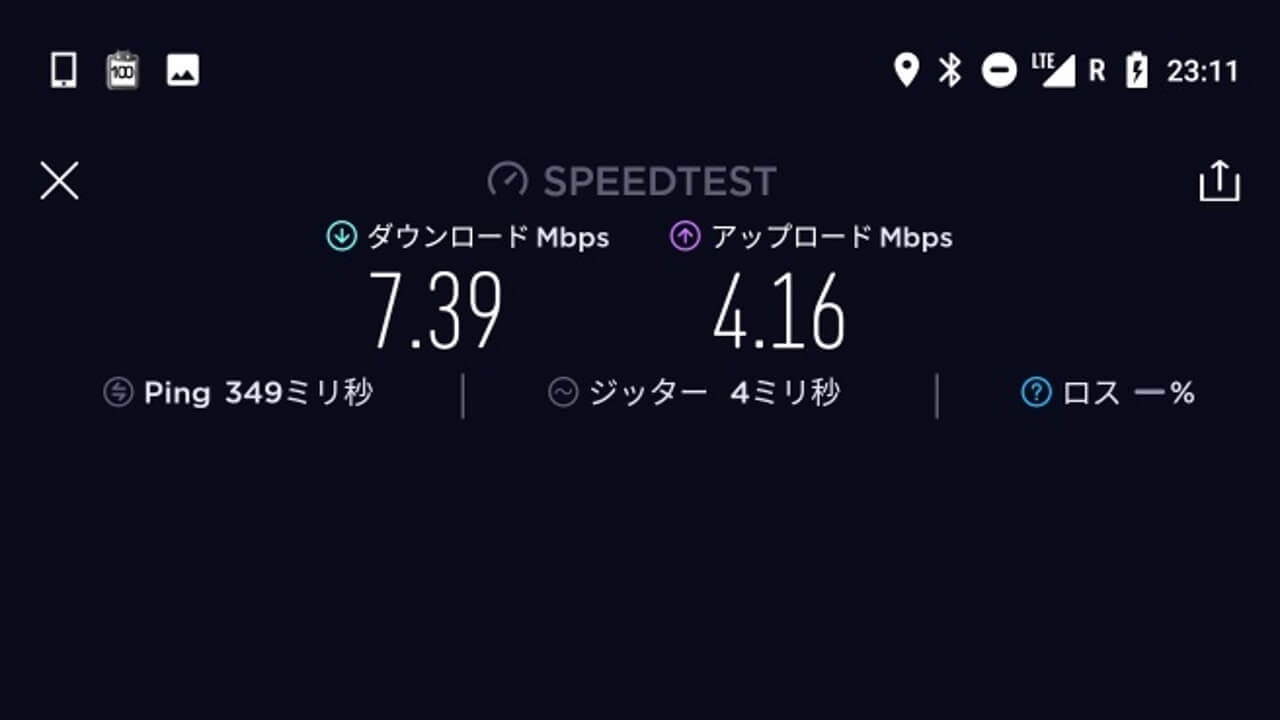Open packet loss help info icon

click(x=1036, y=393)
